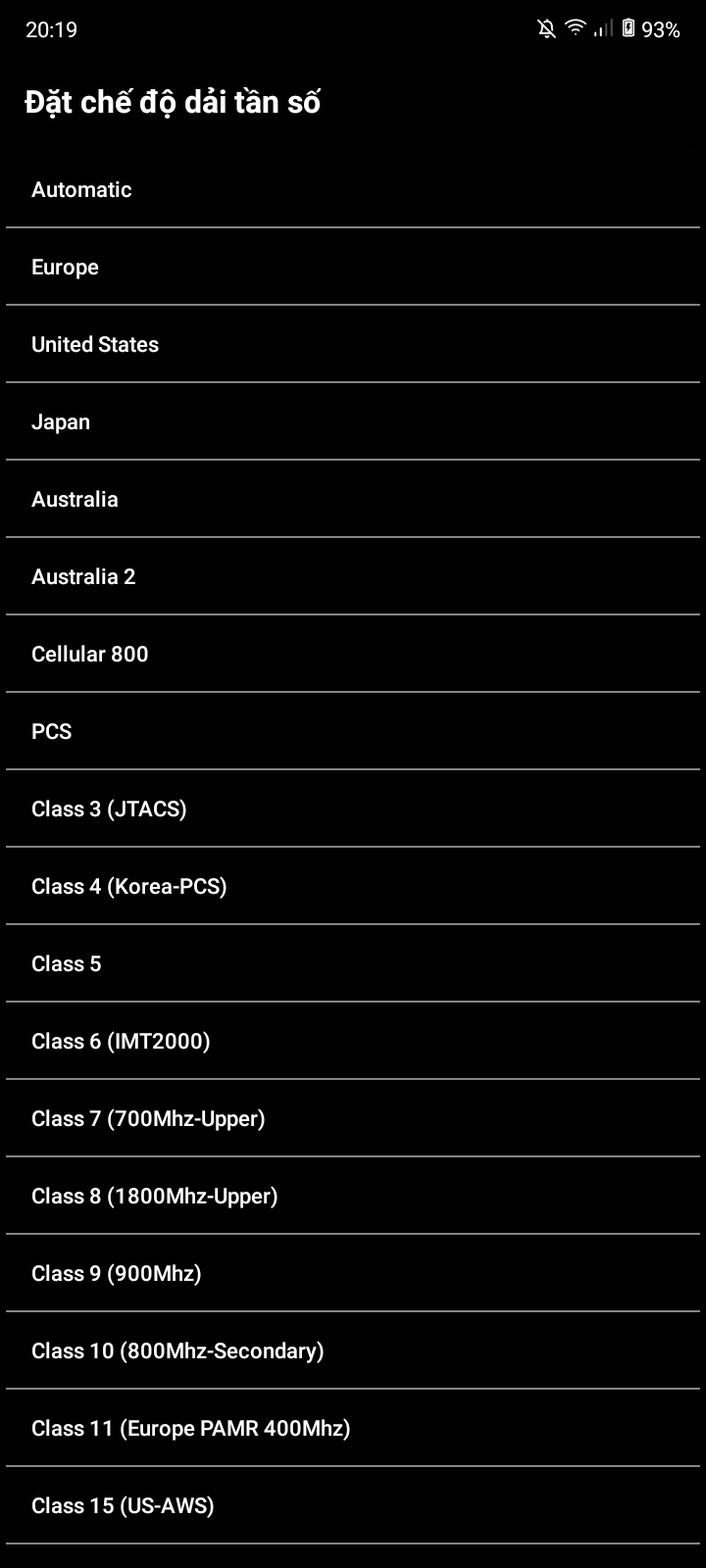This screenshot has height=1568, width=706.
Task: Set band mode to Cellular 800
Action: click(90, 655)
